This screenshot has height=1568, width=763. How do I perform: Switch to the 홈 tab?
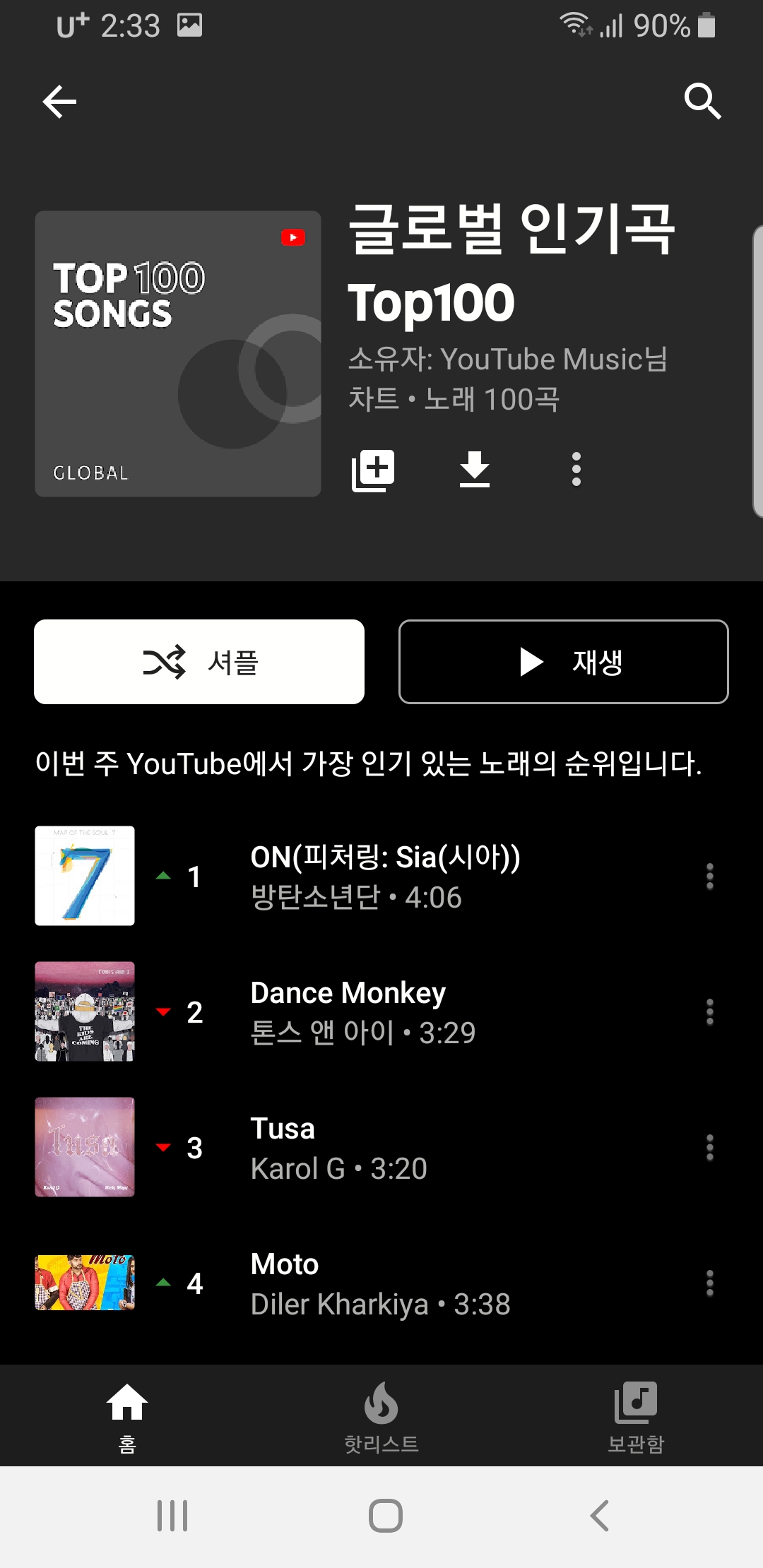127,1416
